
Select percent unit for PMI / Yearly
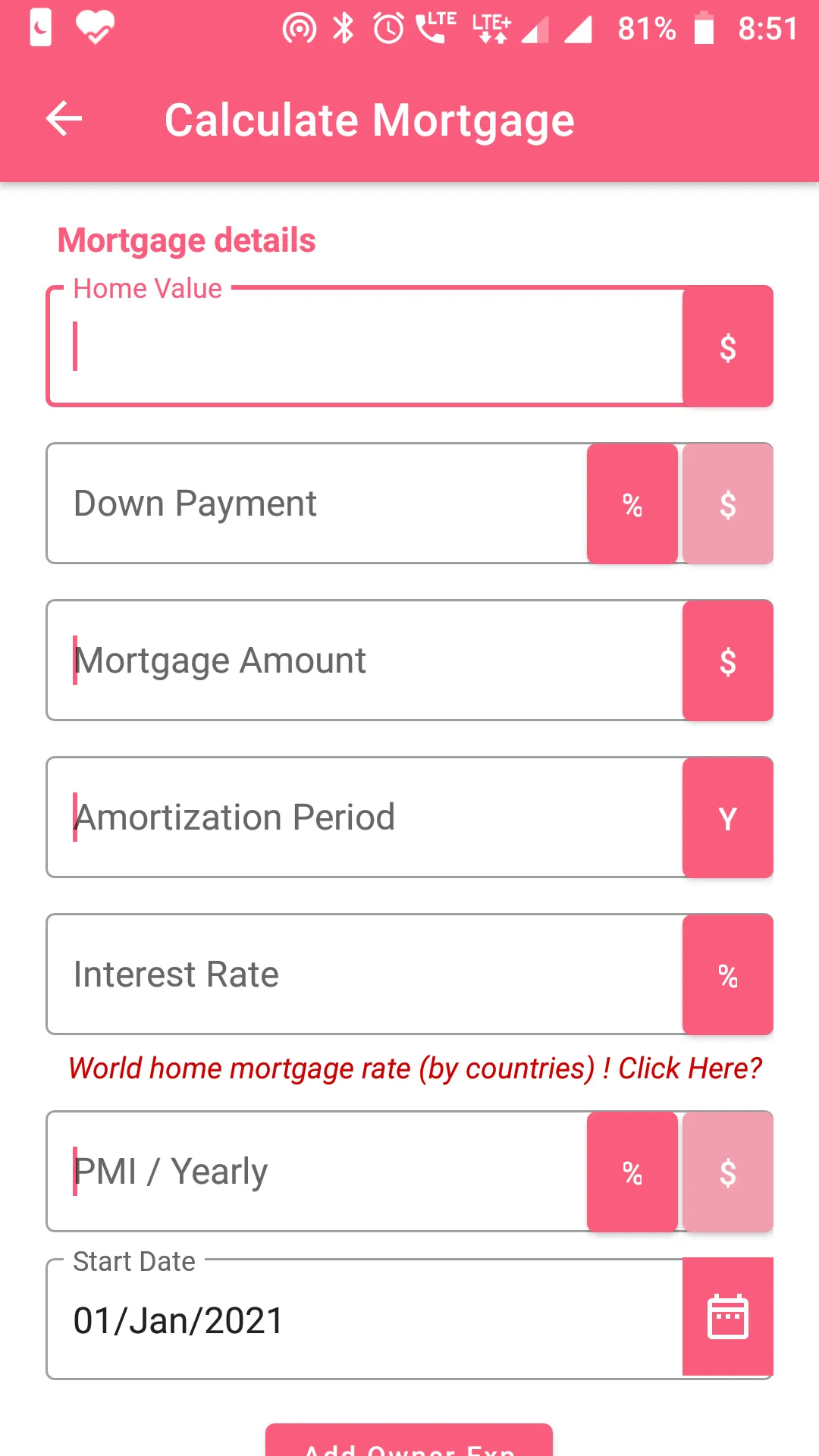(632, 1172)
